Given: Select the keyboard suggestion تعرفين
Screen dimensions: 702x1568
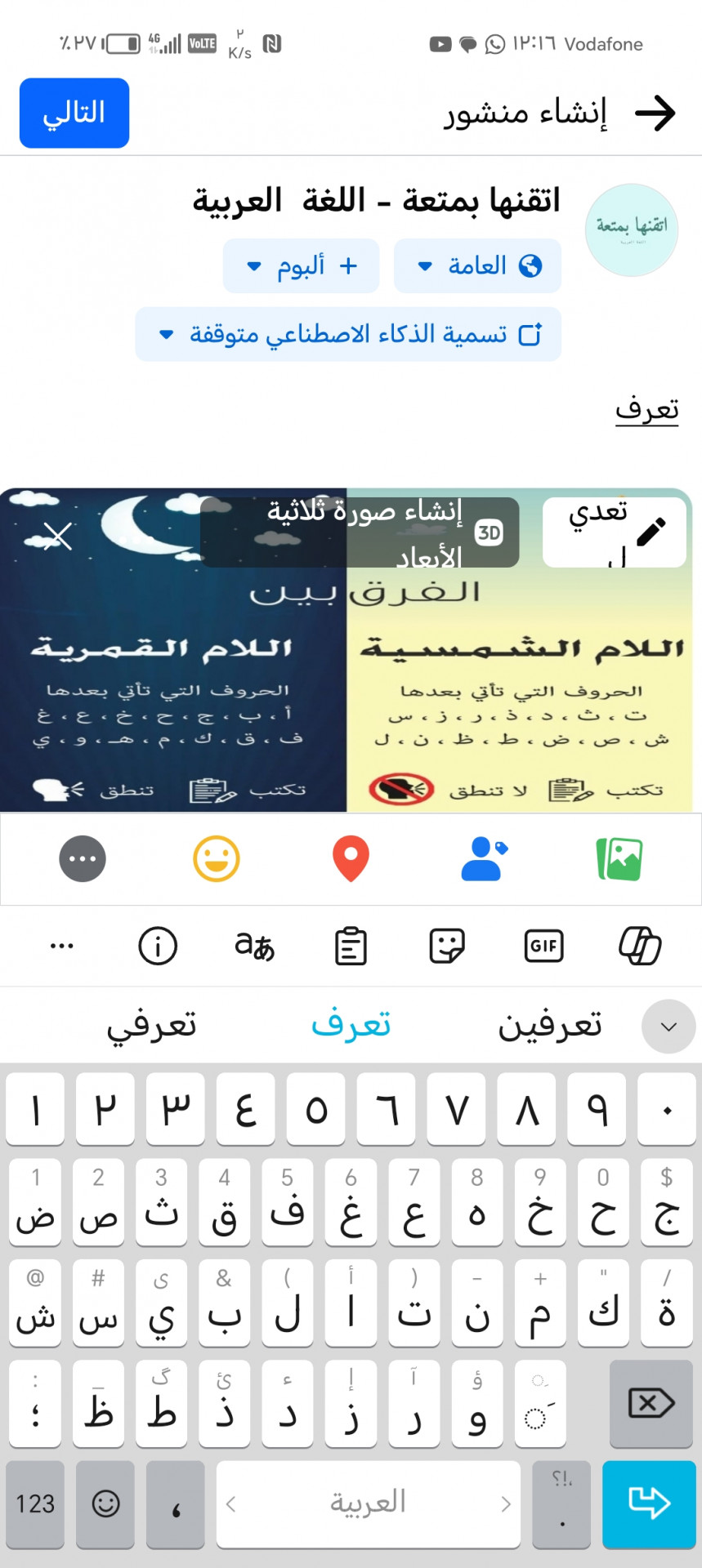Looking at the screenshot, I should click(x=550, y=1025).
